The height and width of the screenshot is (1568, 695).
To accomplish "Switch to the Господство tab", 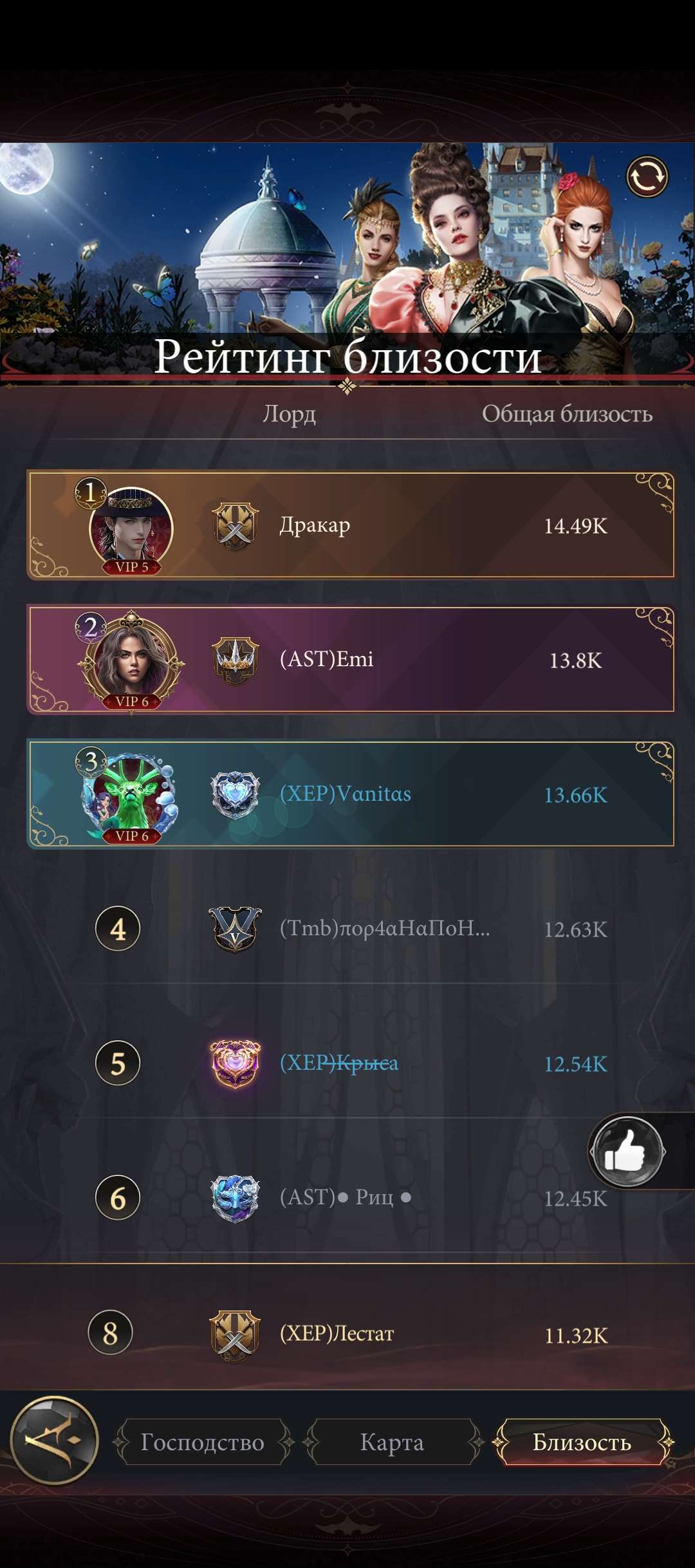I will [203, 1442].
